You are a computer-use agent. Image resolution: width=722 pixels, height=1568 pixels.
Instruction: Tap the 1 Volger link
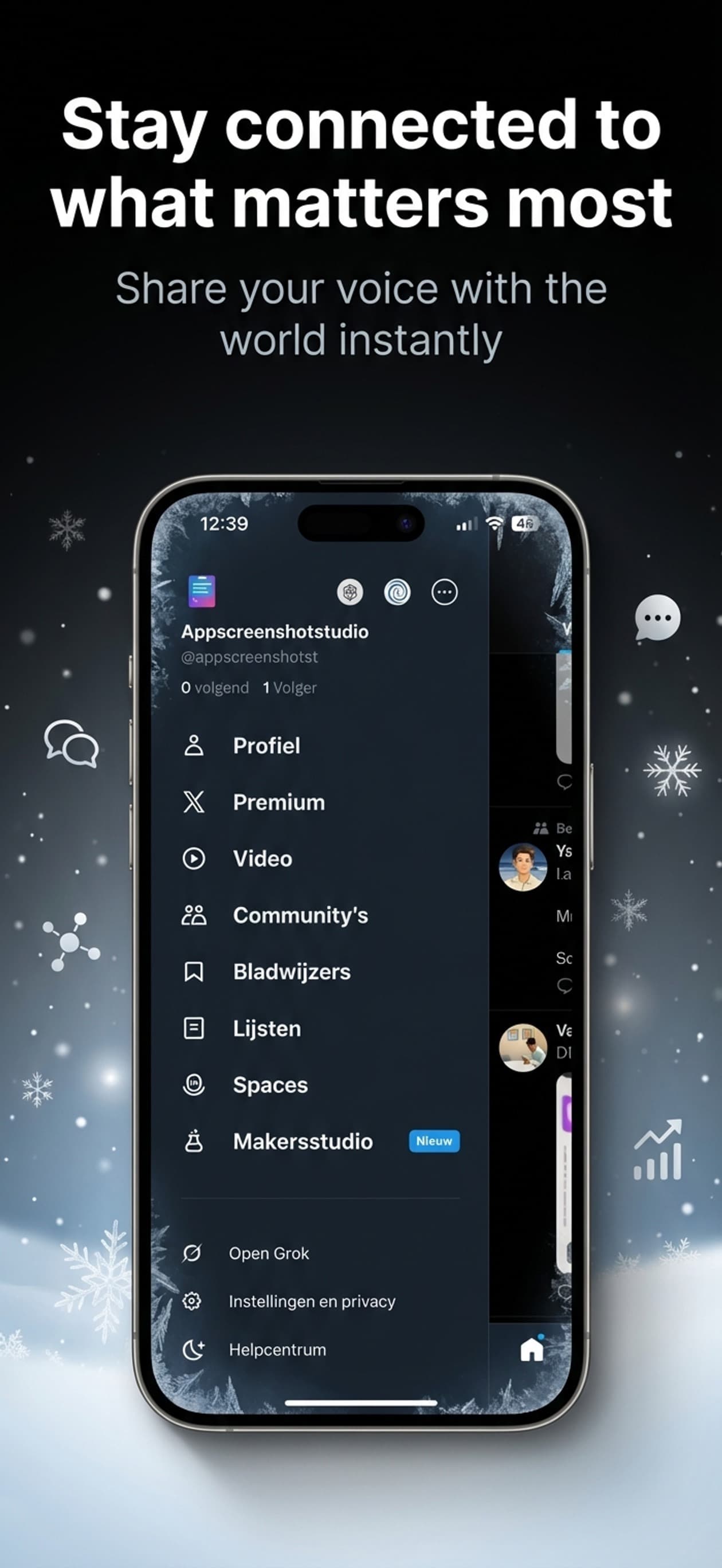289,687
